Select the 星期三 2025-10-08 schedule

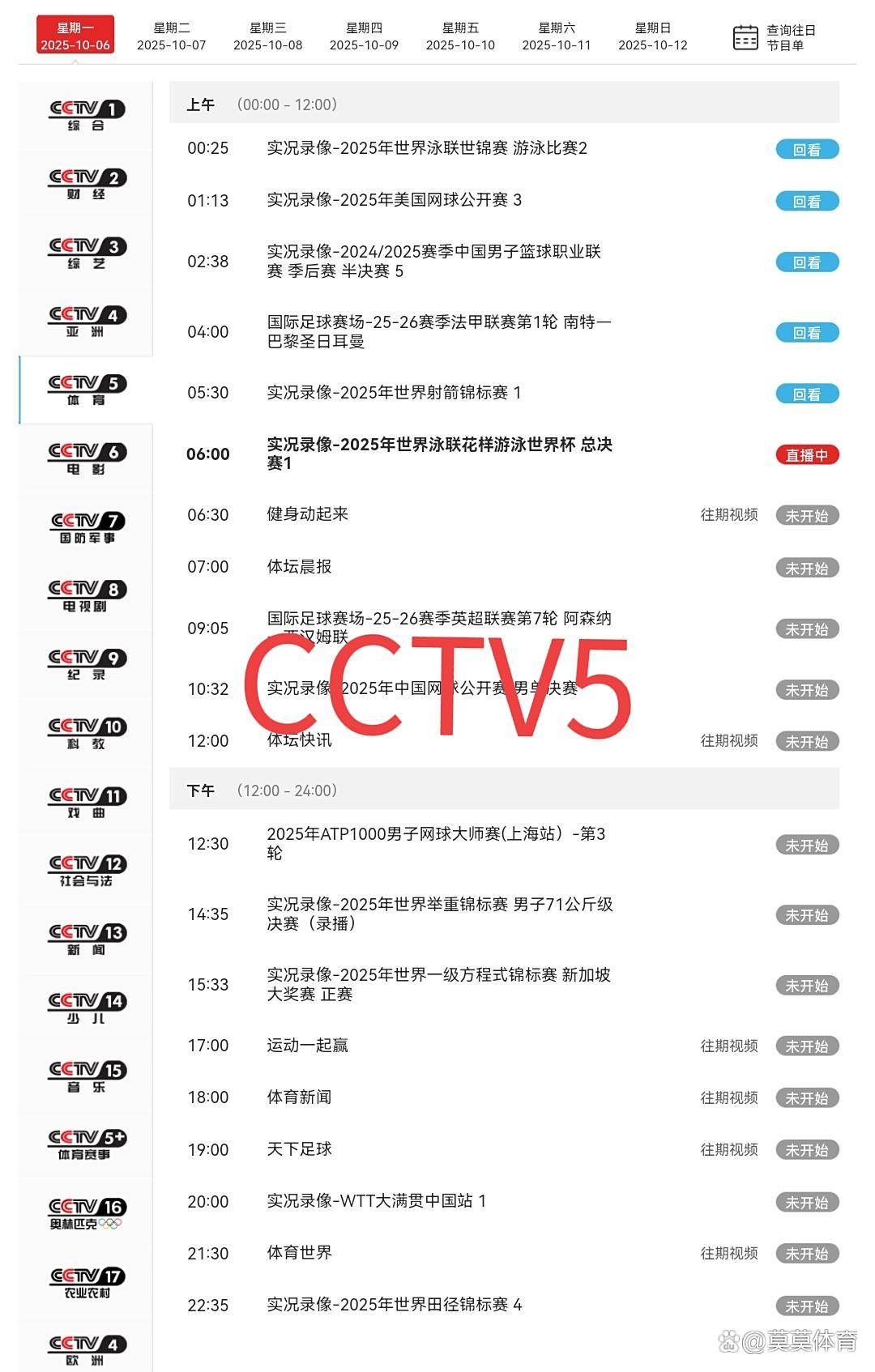coord(267,36)
